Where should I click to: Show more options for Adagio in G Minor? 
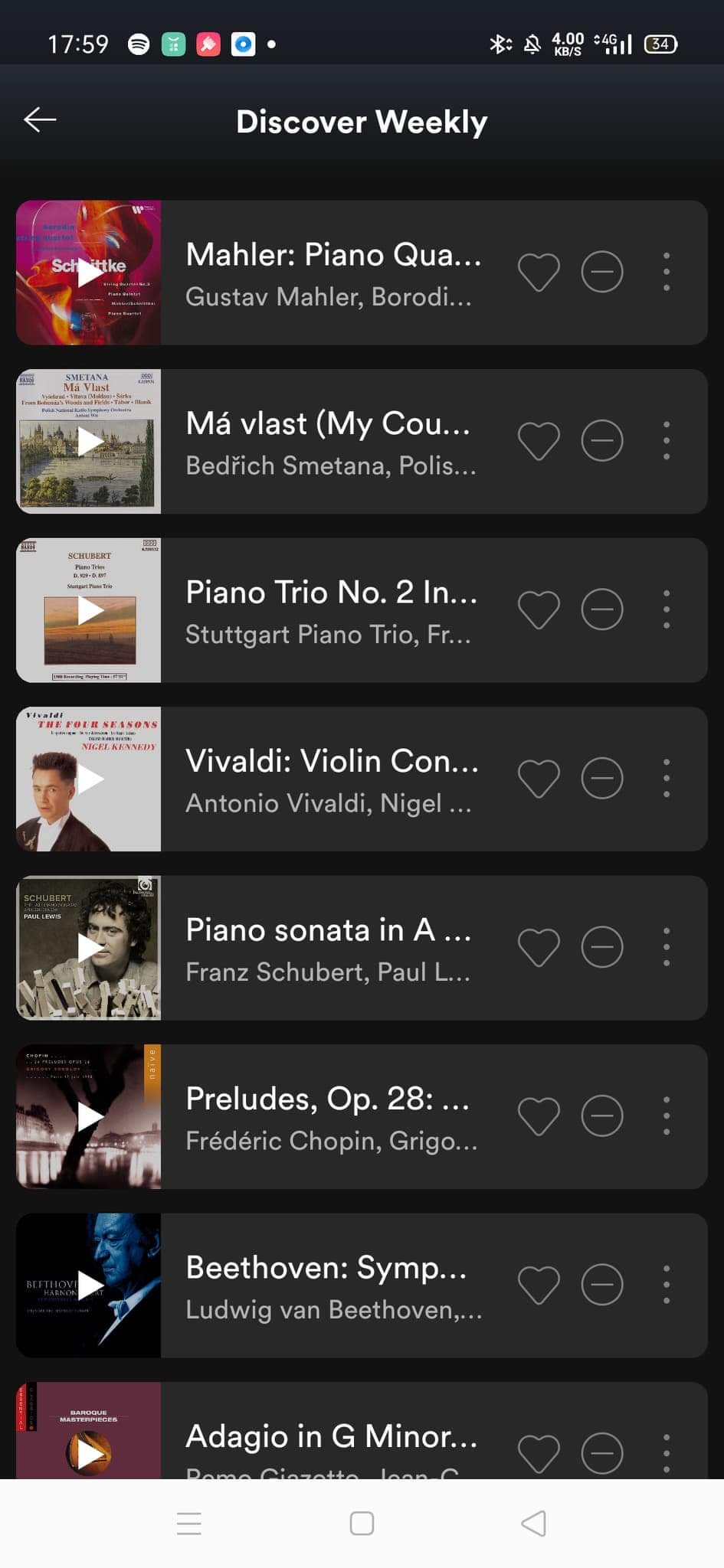coord(667,1452)
